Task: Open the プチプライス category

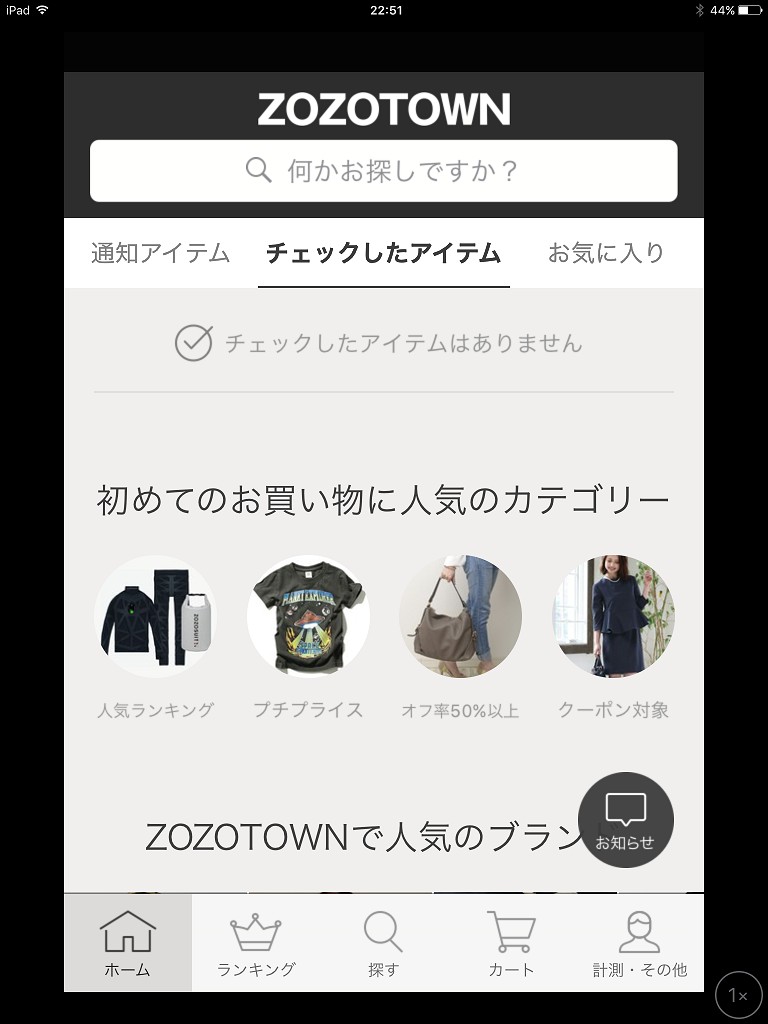Action: [x=308, y=617]
